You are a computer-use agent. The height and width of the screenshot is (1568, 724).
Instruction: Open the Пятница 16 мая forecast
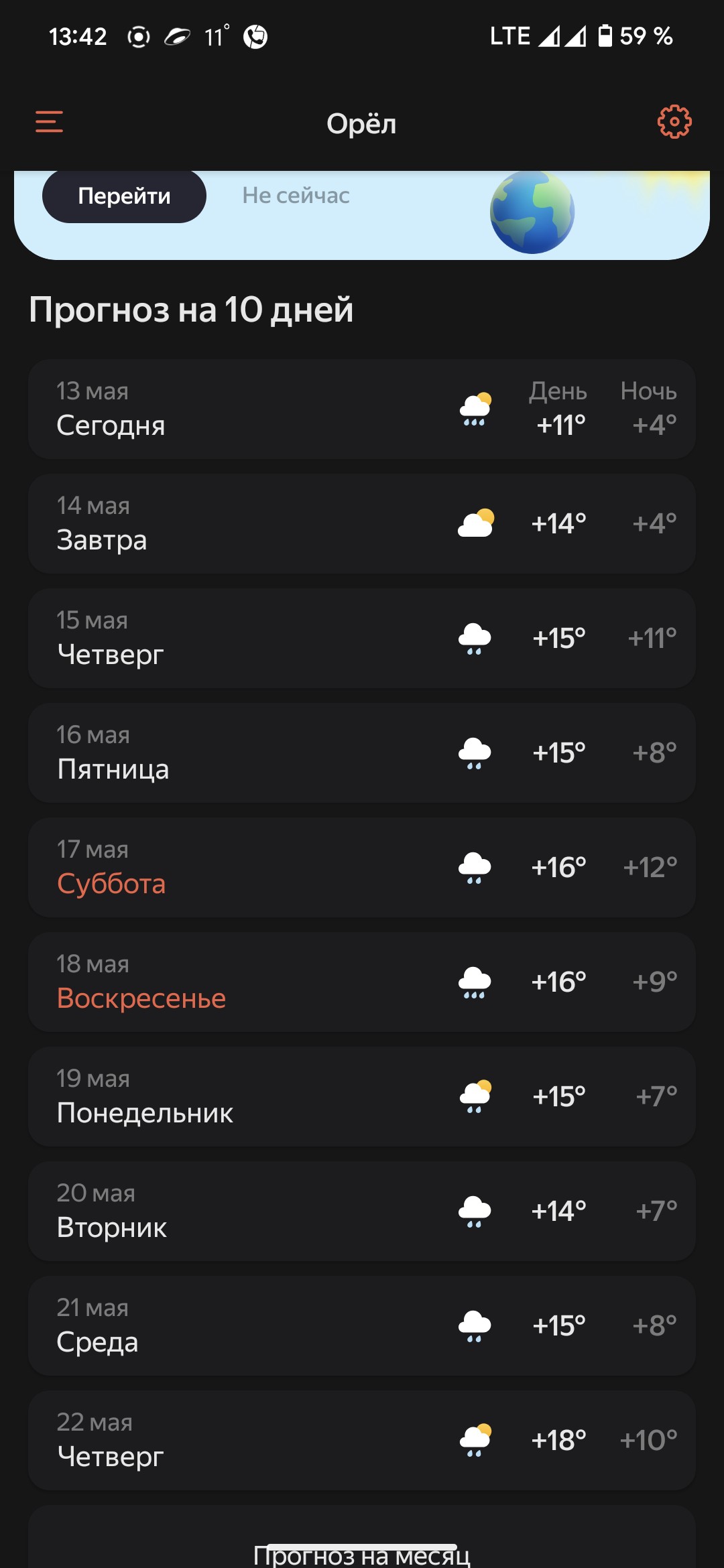click(362, 753)
